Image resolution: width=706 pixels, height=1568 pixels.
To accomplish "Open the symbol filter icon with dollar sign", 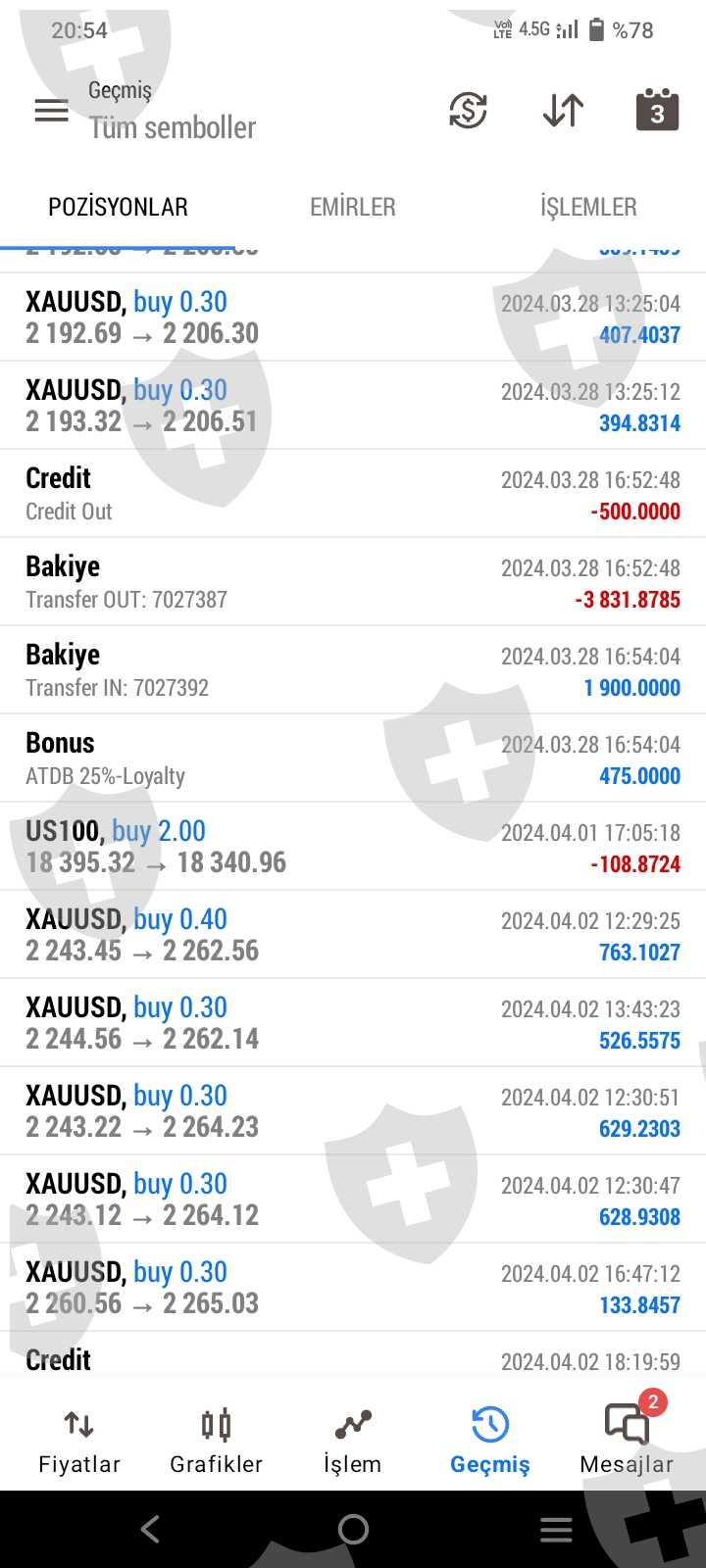I will coord(468,111).
